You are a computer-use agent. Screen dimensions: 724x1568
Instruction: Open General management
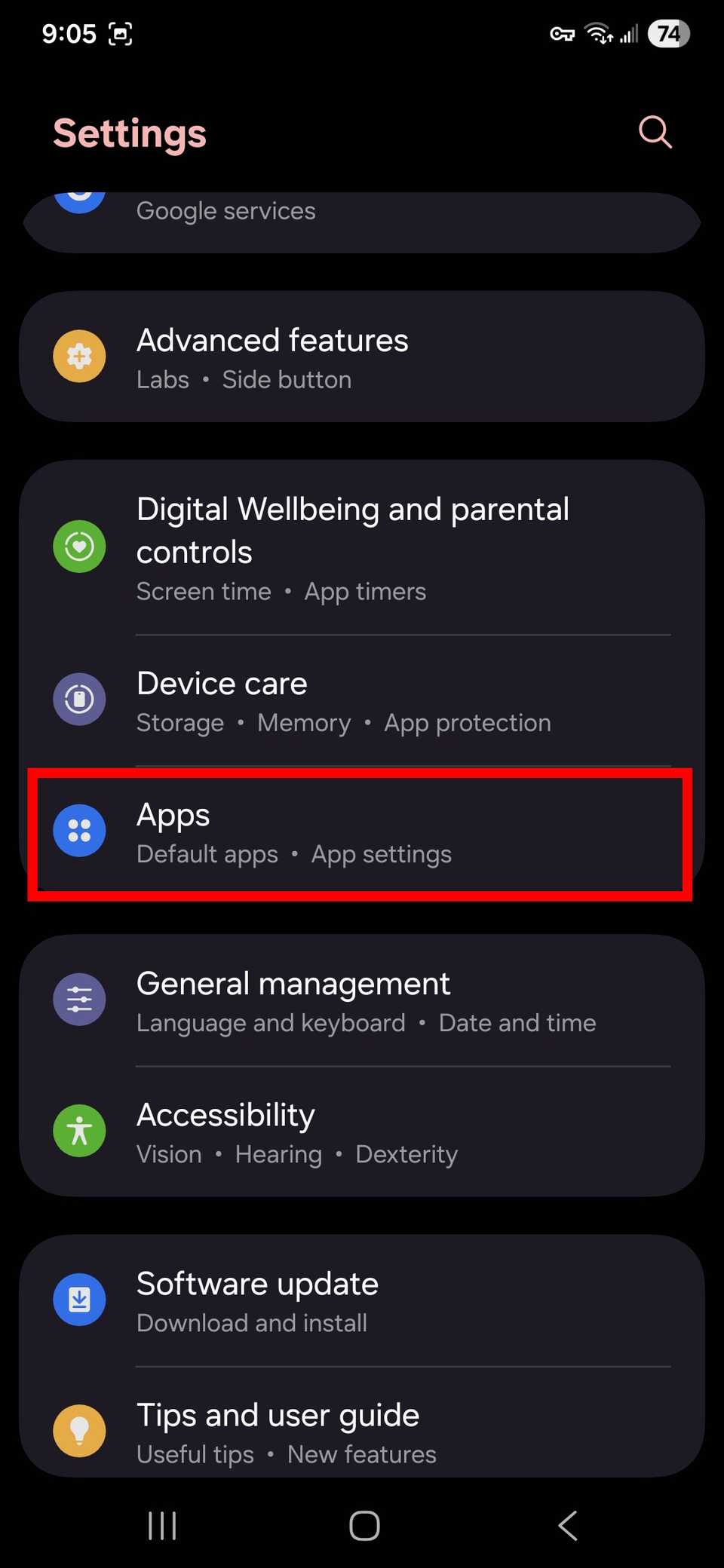pos(362,1001)
